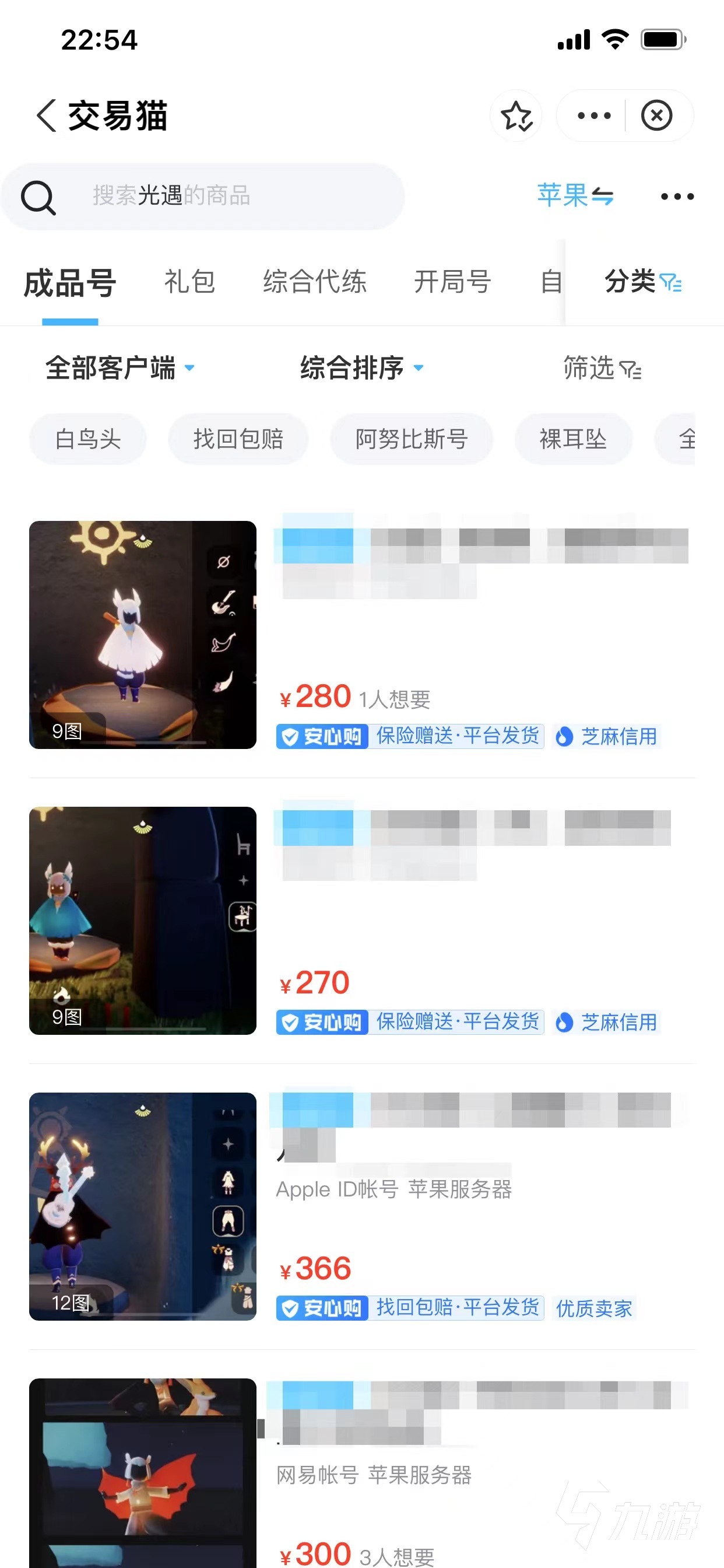Select the 找回包赔 filter chip

(238, 439)
